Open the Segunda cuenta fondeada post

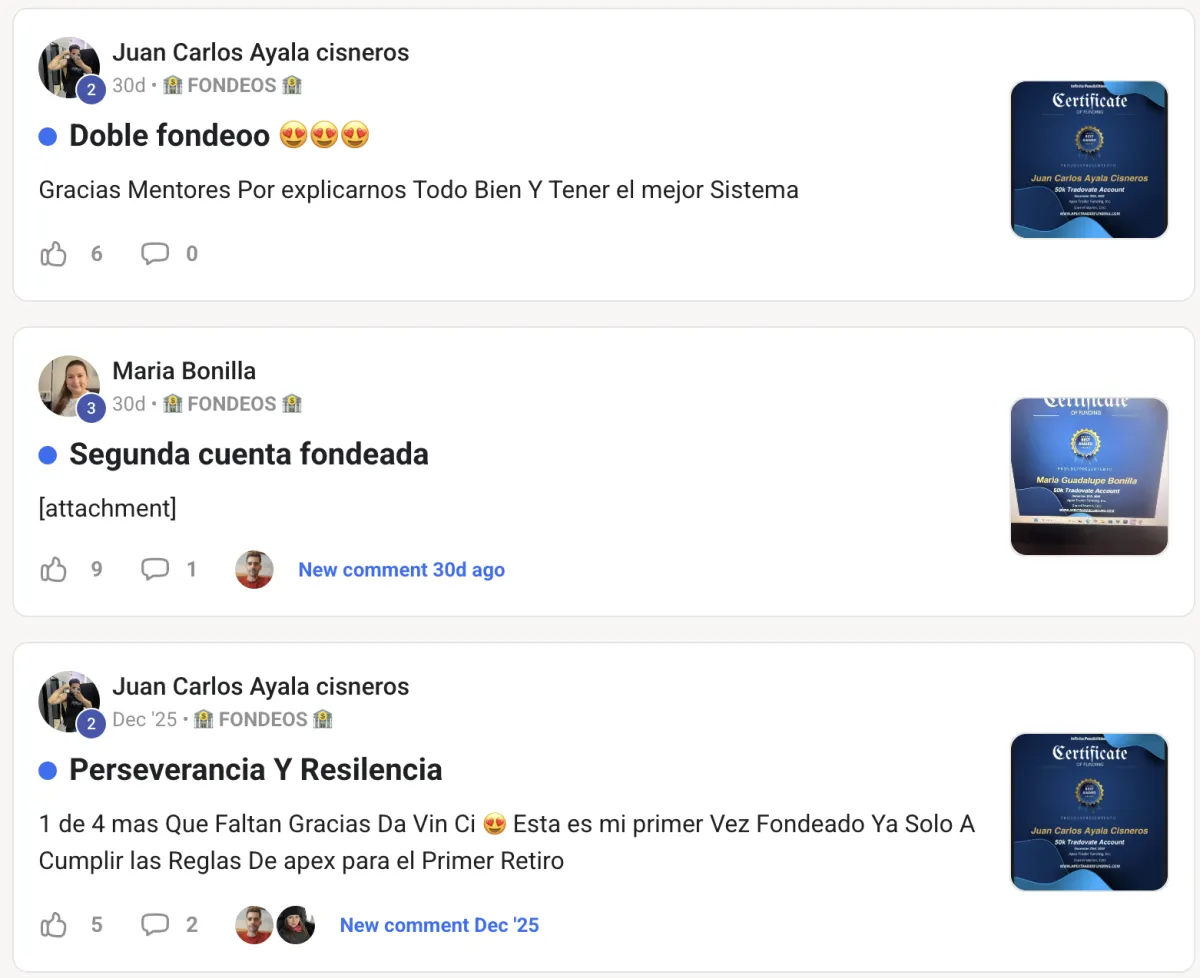tap(249, 454)
